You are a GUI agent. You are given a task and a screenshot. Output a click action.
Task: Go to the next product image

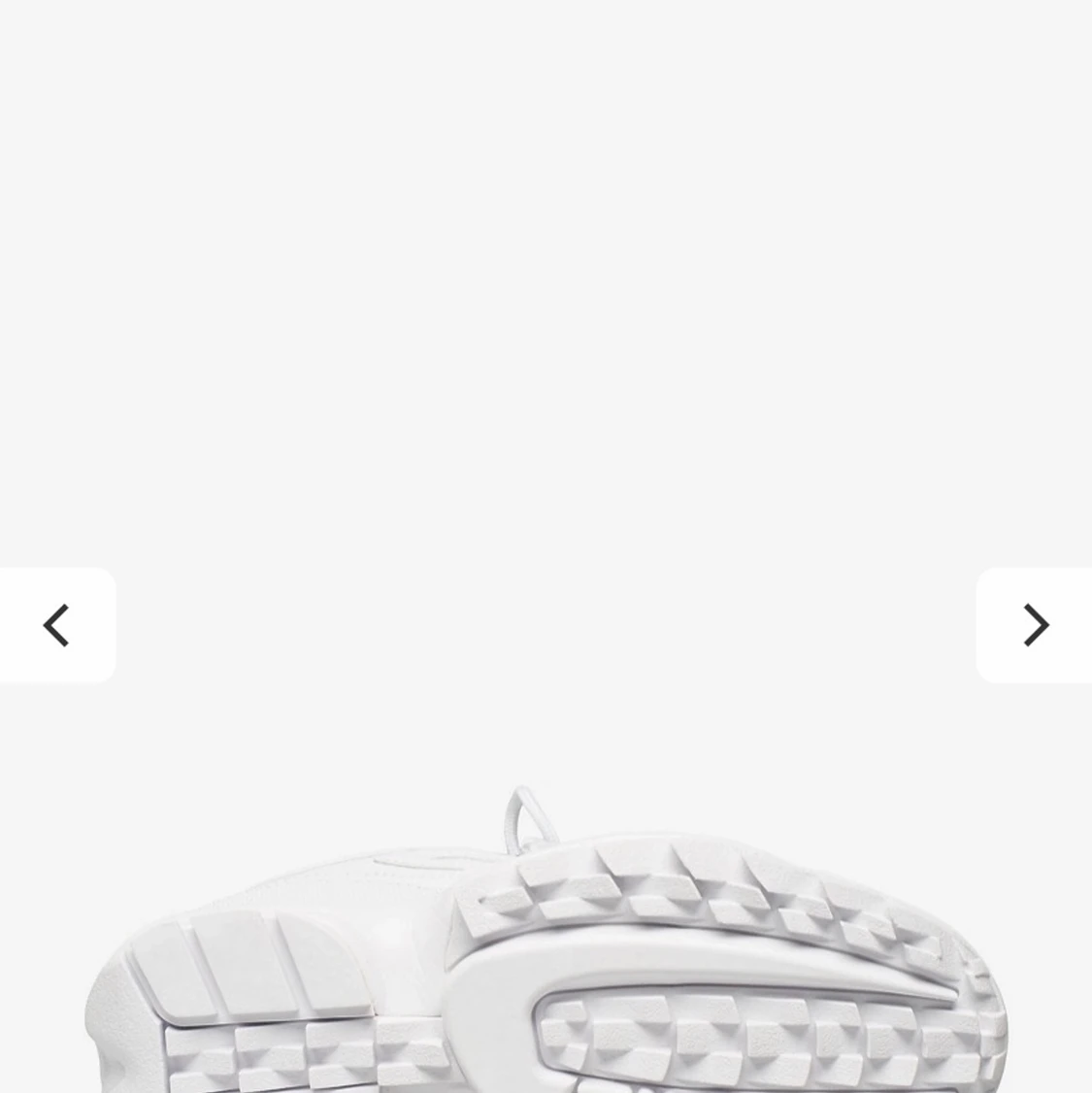coord(1035,625)
